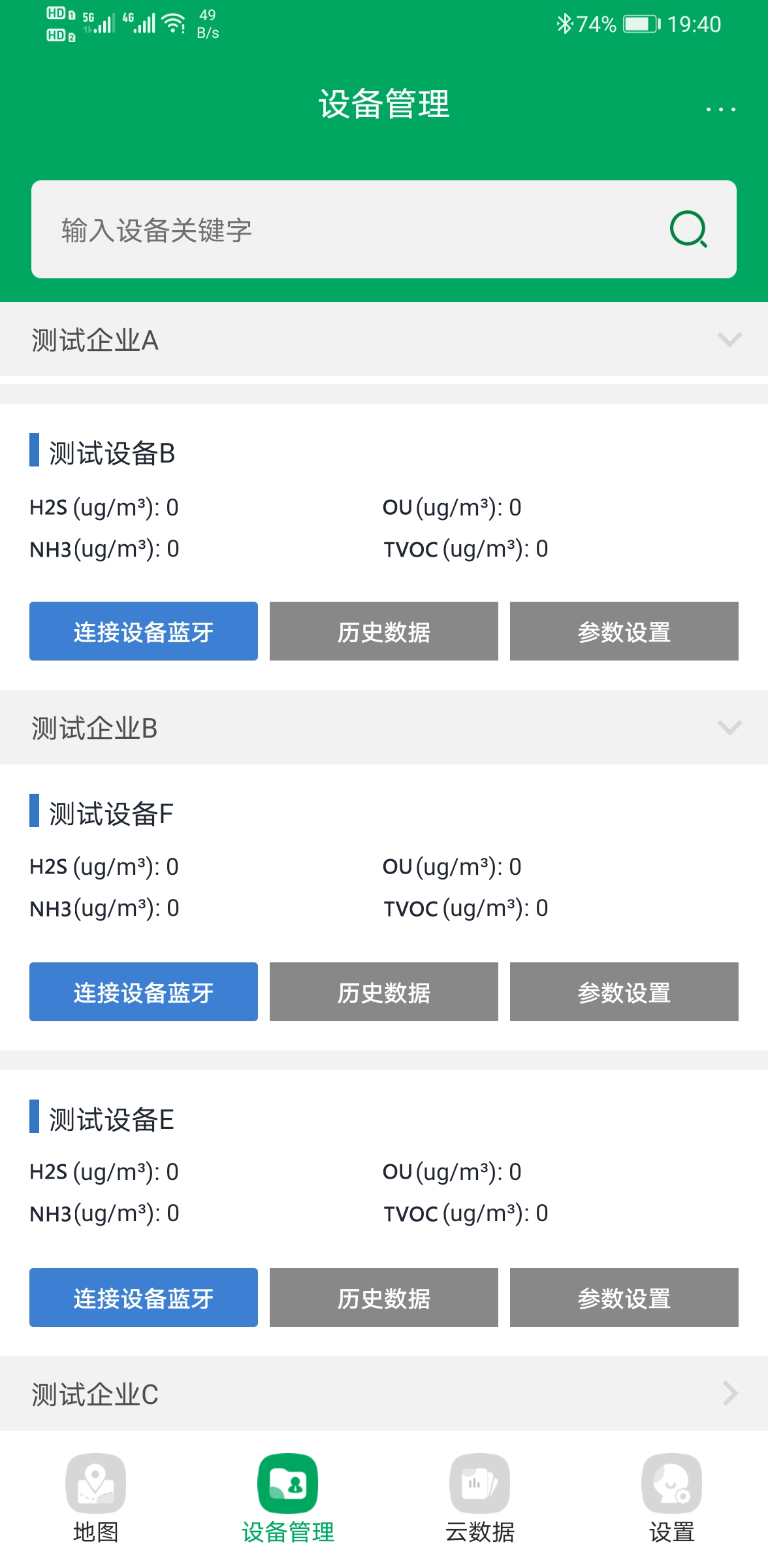Tap the green magnifier search icon
The image size is (768, 1568).
(689, 229)
